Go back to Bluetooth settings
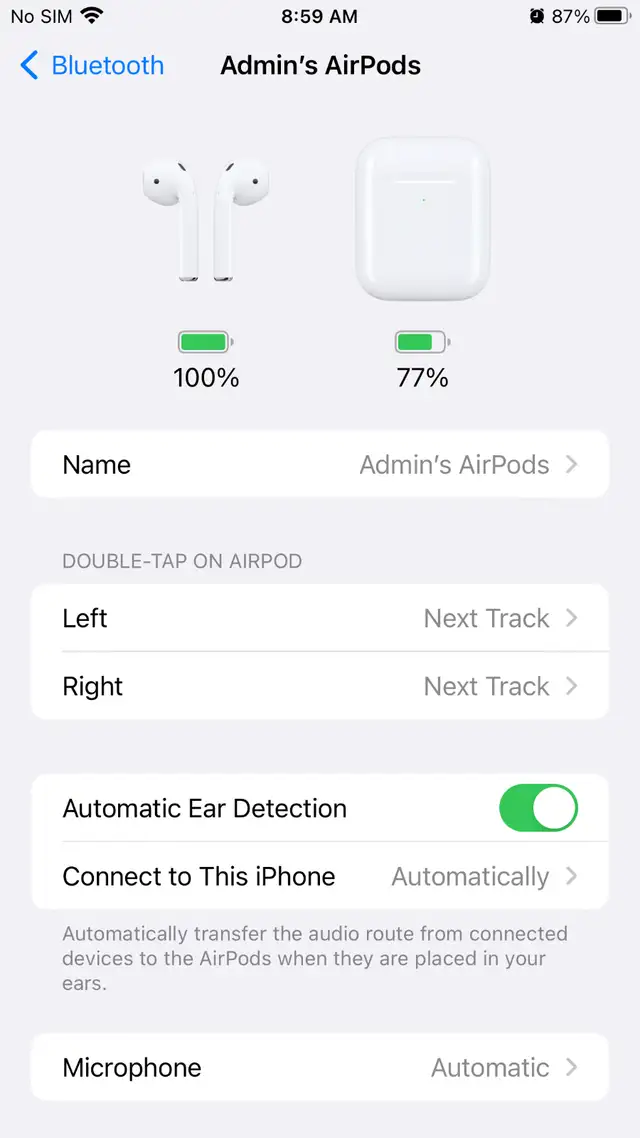This screenshot has height=1138, width=640. coord(91,65)
